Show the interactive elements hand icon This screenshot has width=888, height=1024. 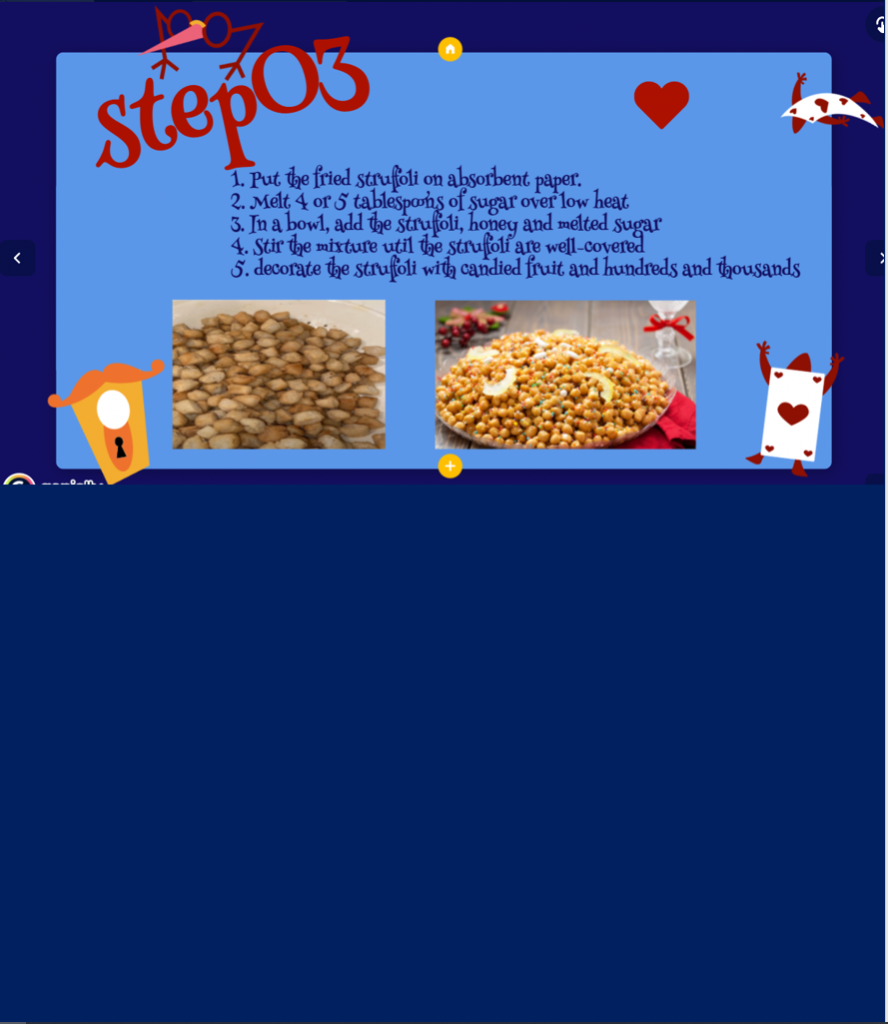[878, 24]
